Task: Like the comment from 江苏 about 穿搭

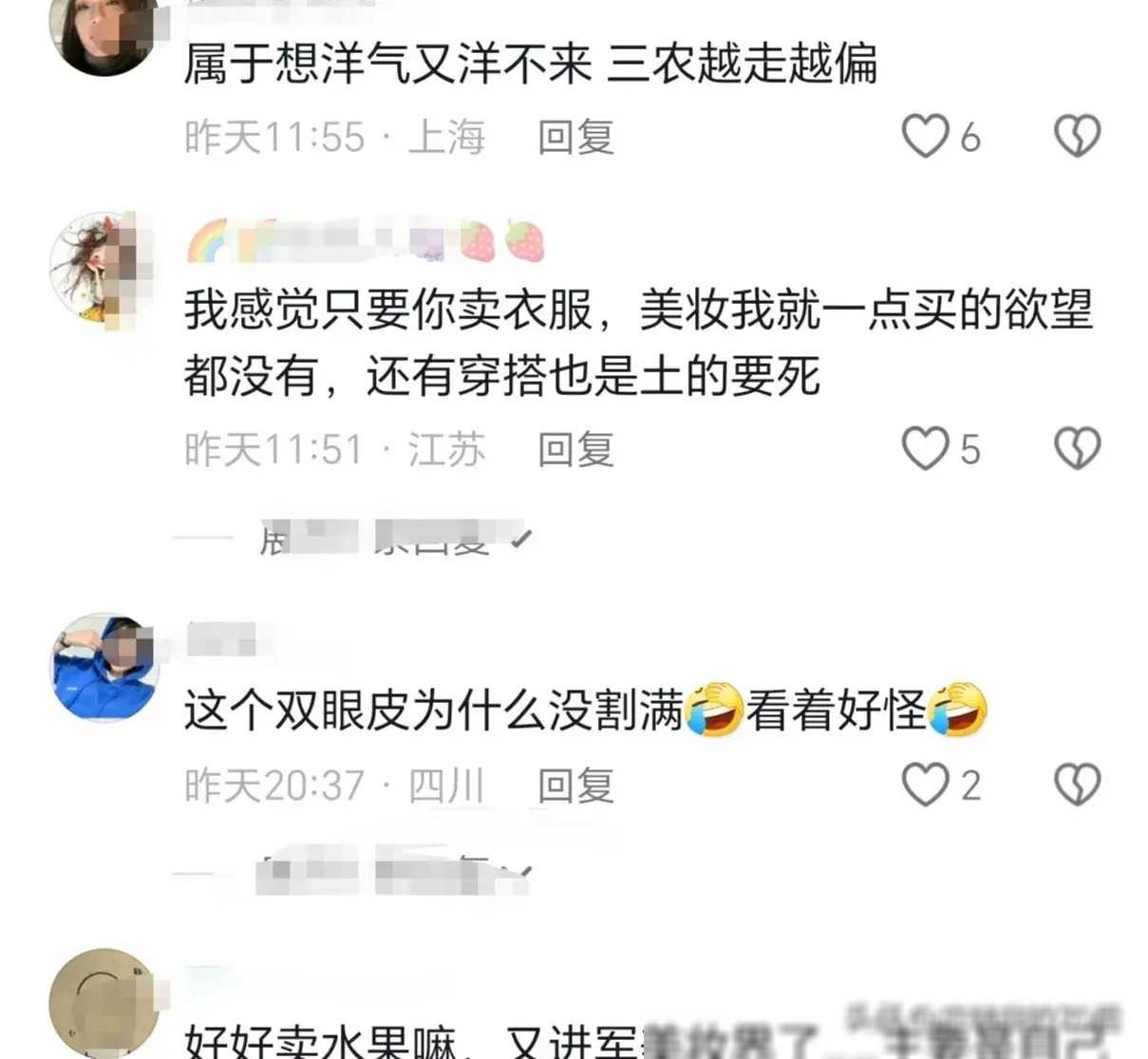Action: point(925,448)
